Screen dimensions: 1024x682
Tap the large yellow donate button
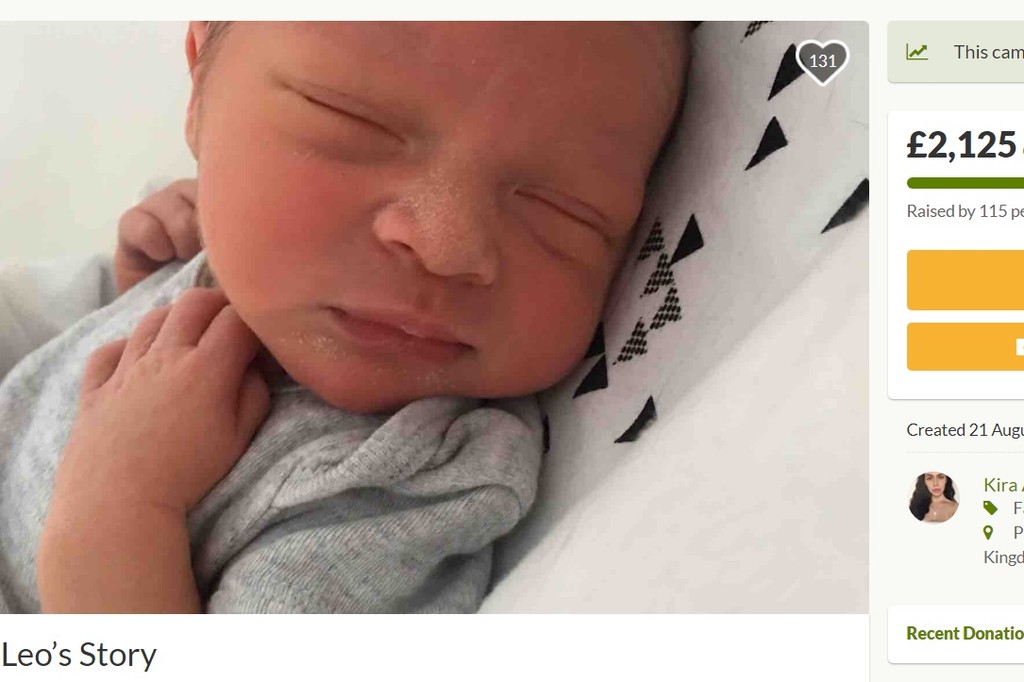click(966, 280)
